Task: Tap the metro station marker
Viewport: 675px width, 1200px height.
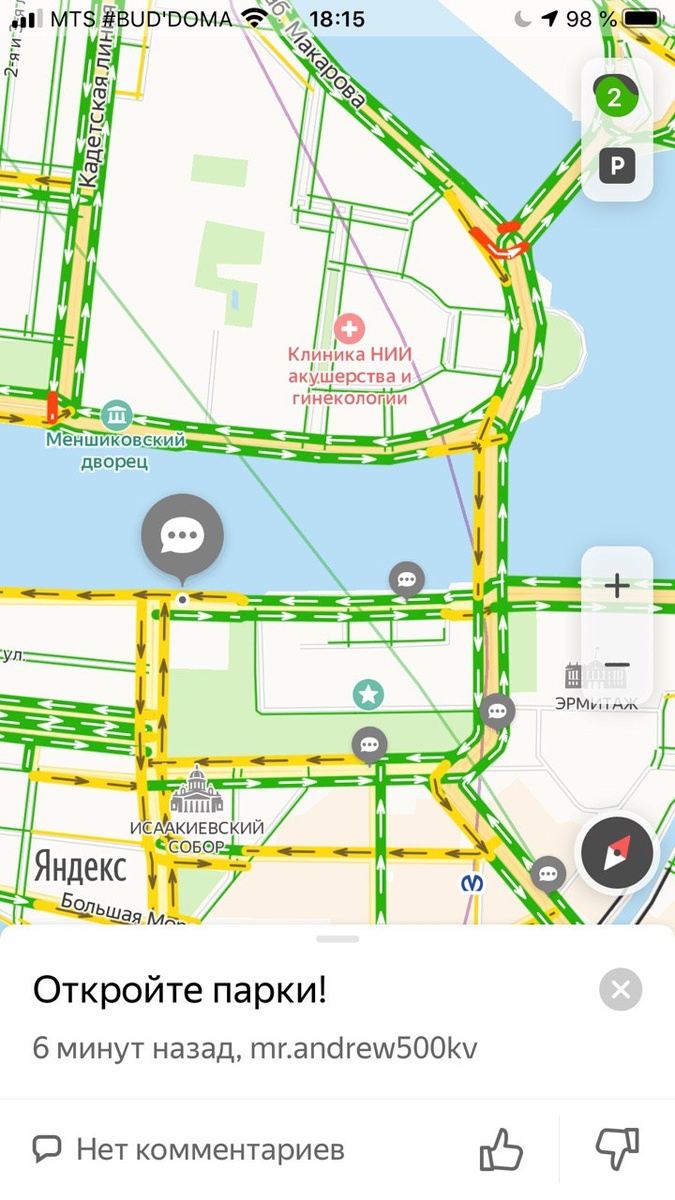Action: point(472,883)
